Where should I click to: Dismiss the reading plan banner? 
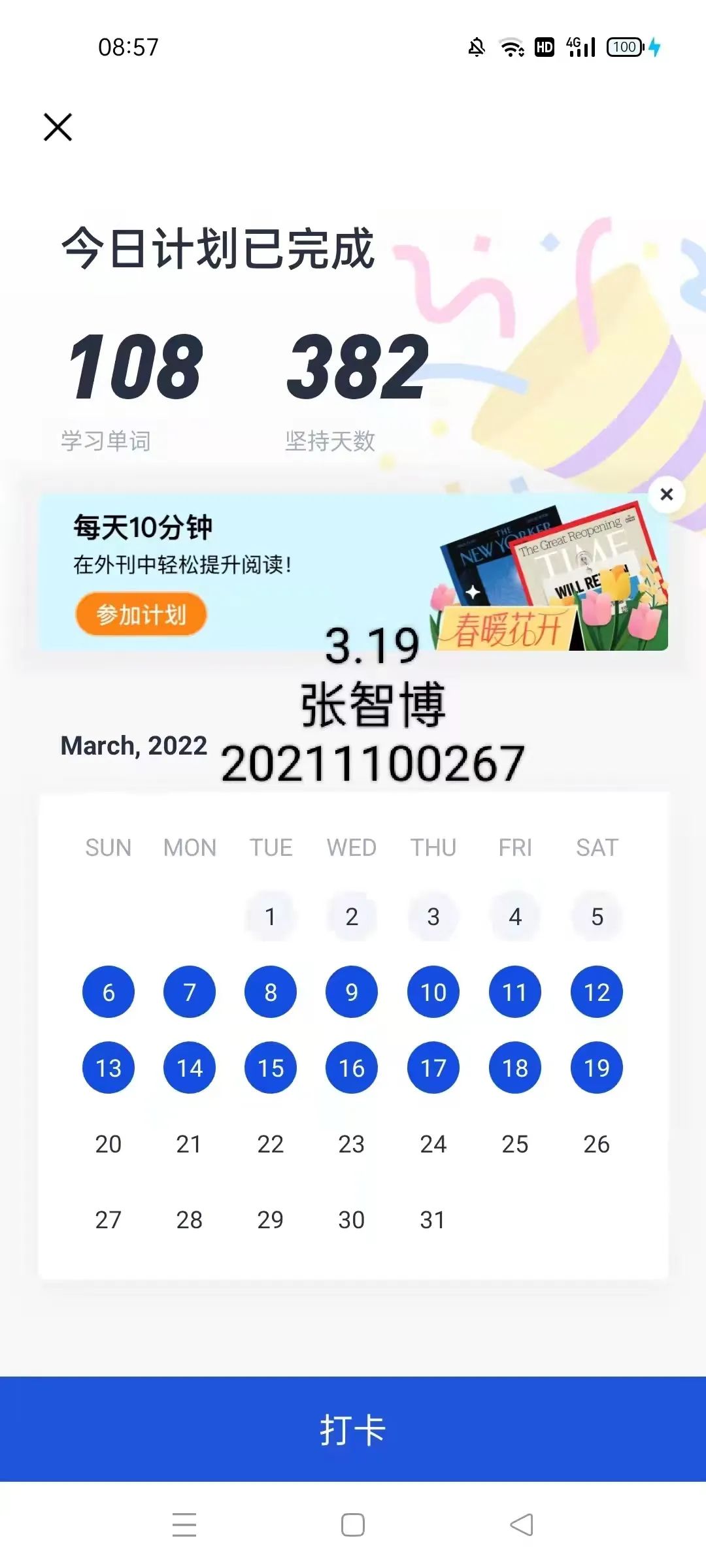[666, 495]
